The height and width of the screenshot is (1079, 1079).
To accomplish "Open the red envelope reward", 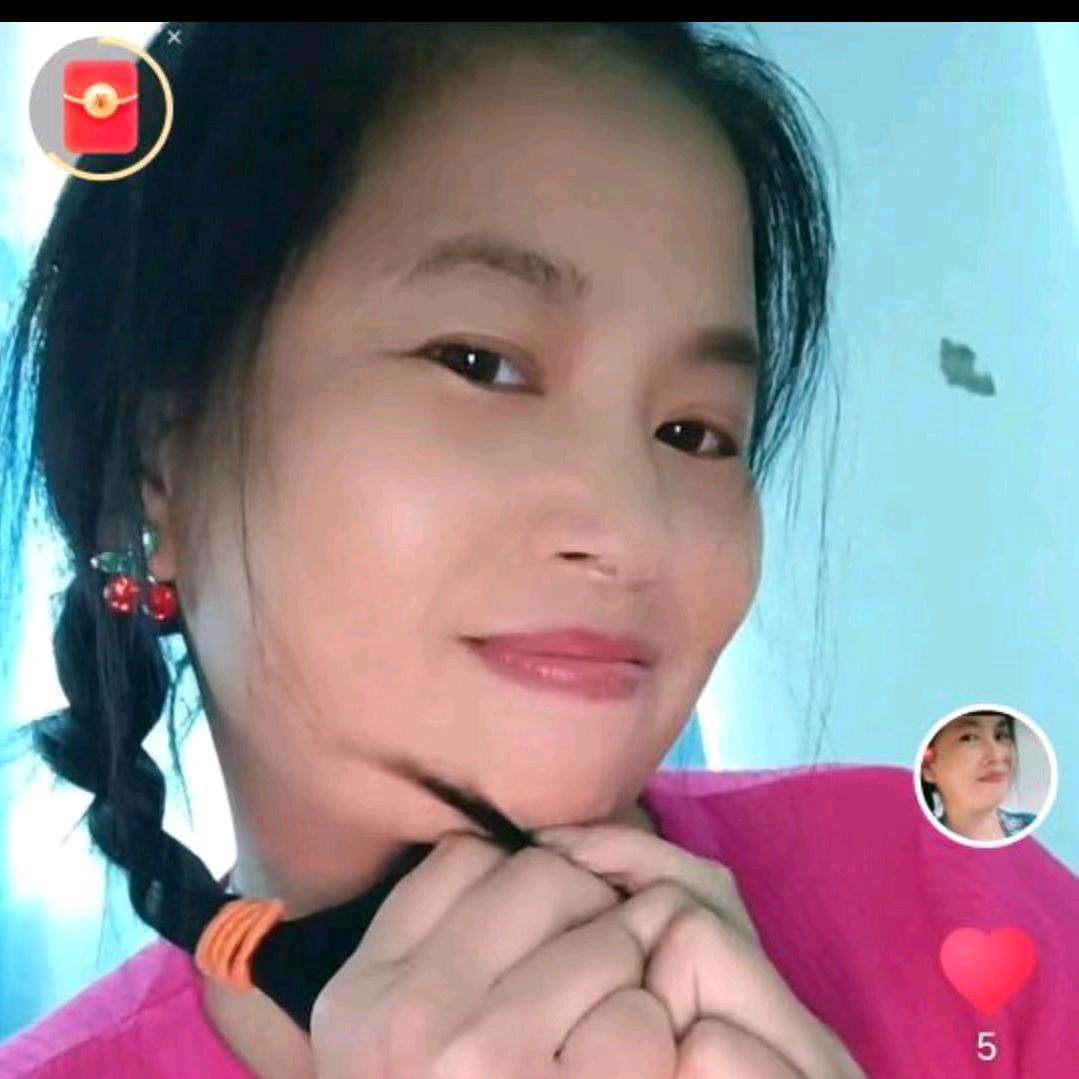I will (100, 107).
